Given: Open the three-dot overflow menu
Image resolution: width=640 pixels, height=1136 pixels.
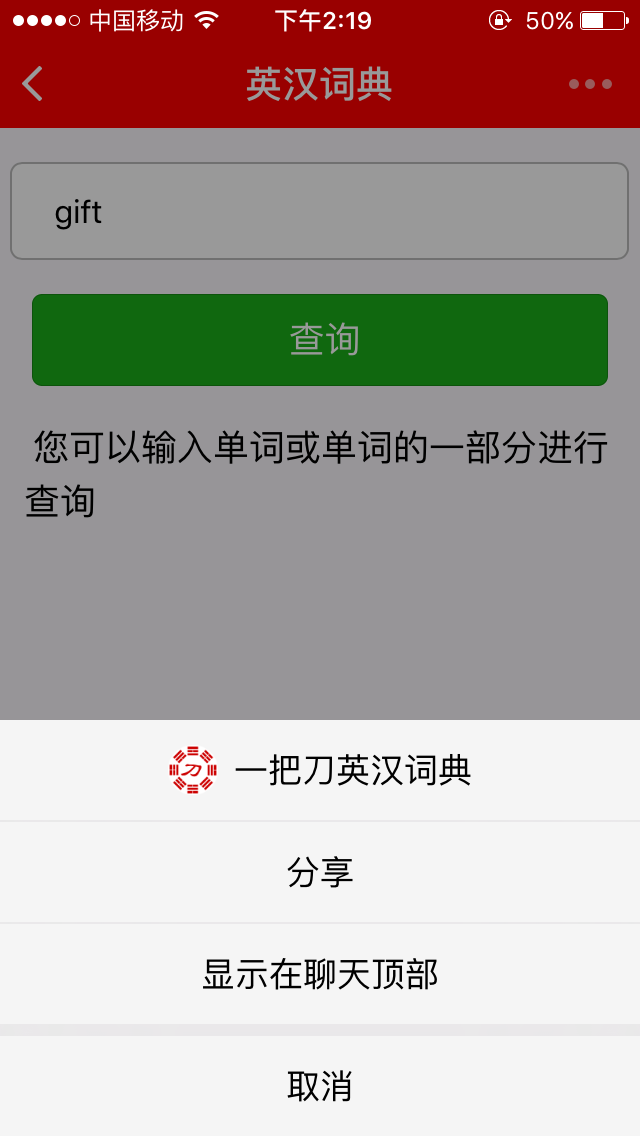Looking at the screenshot, I should click(590, 84).
